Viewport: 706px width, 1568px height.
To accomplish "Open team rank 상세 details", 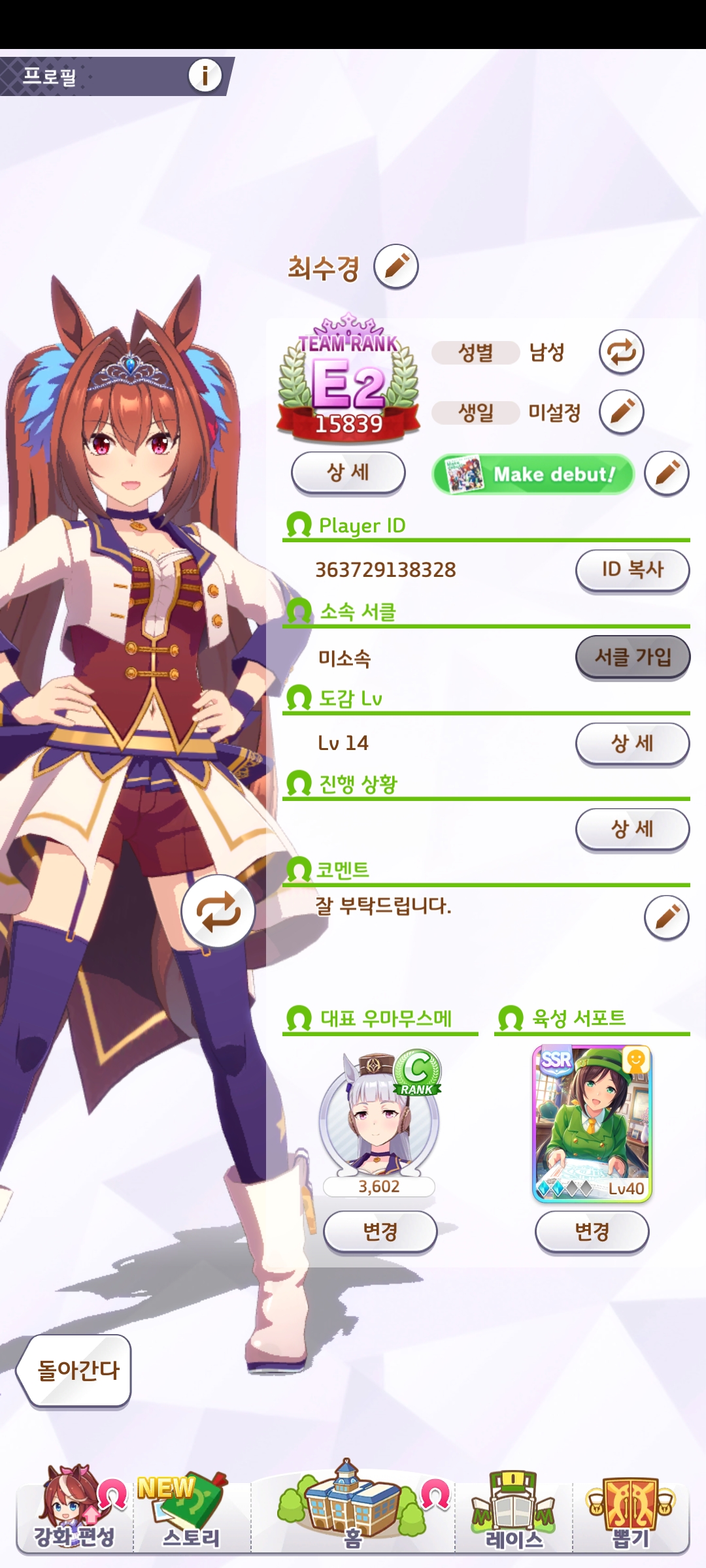I will pyautogui.click(x=348, y=472).
